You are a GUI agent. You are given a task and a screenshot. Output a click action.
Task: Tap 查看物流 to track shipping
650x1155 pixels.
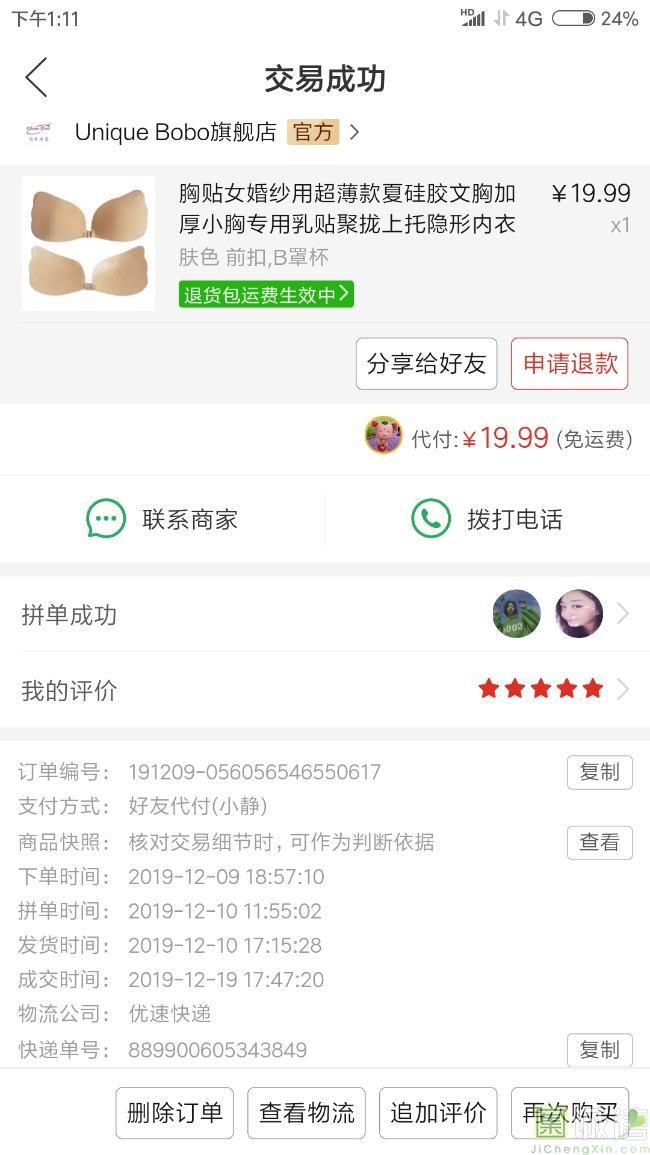307,1113
